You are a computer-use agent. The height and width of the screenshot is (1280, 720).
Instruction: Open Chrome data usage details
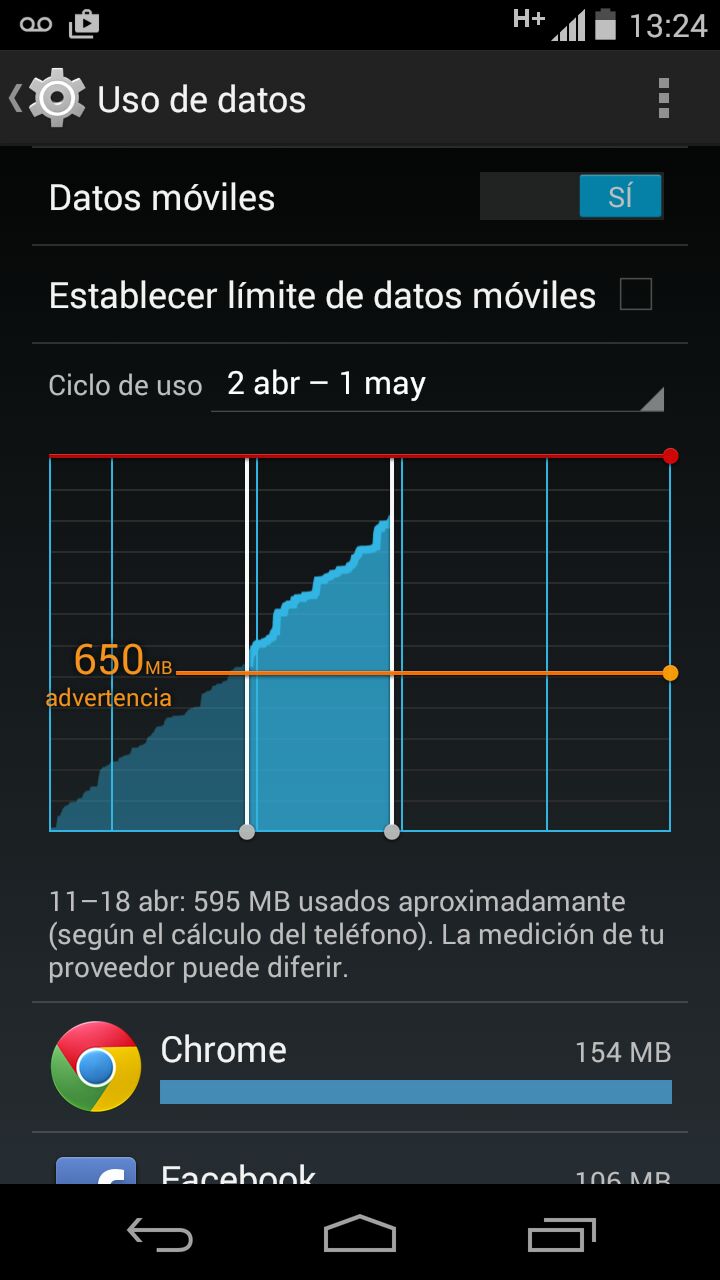(360, 1067)
